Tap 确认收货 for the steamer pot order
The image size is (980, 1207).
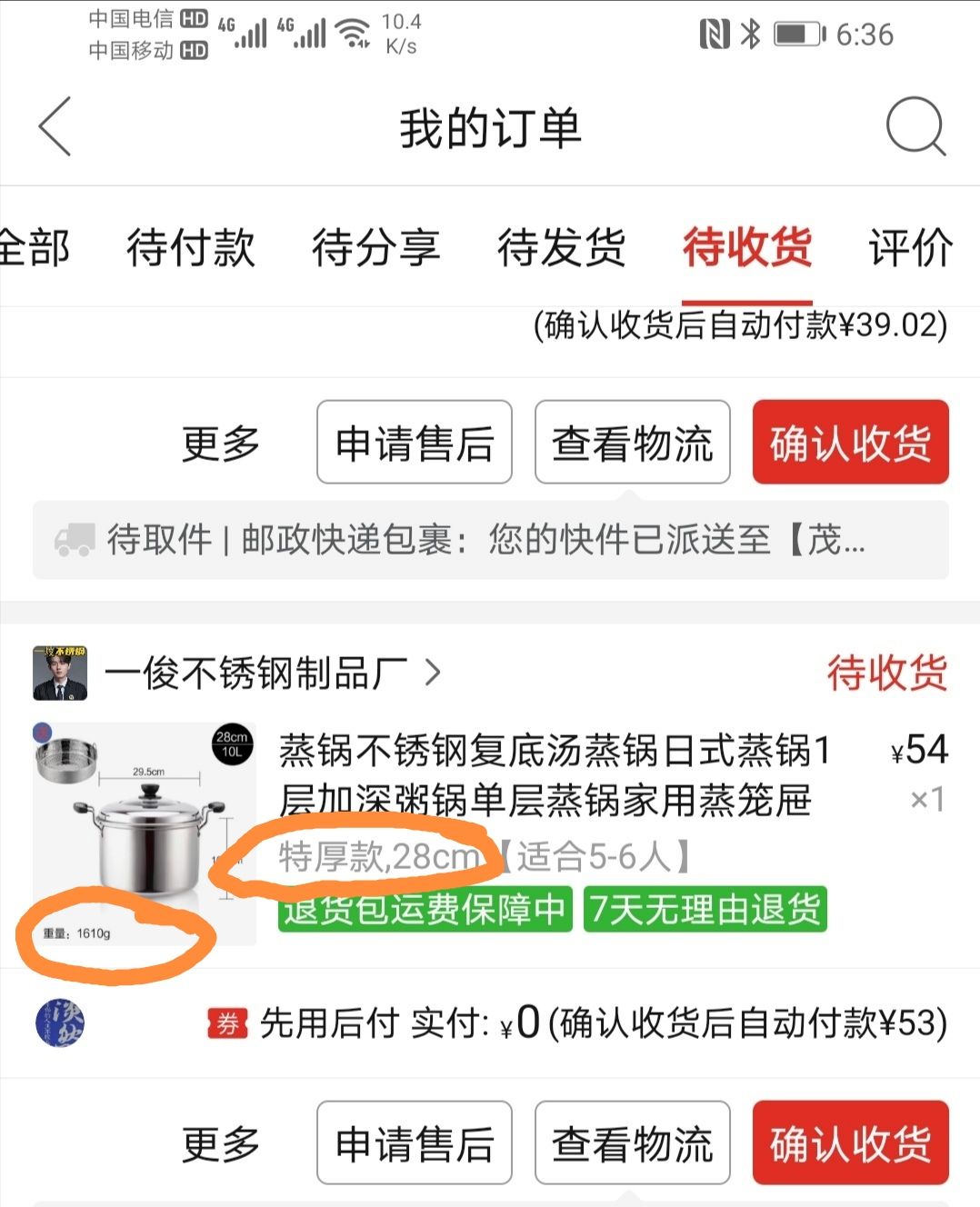click(850, 1143)
